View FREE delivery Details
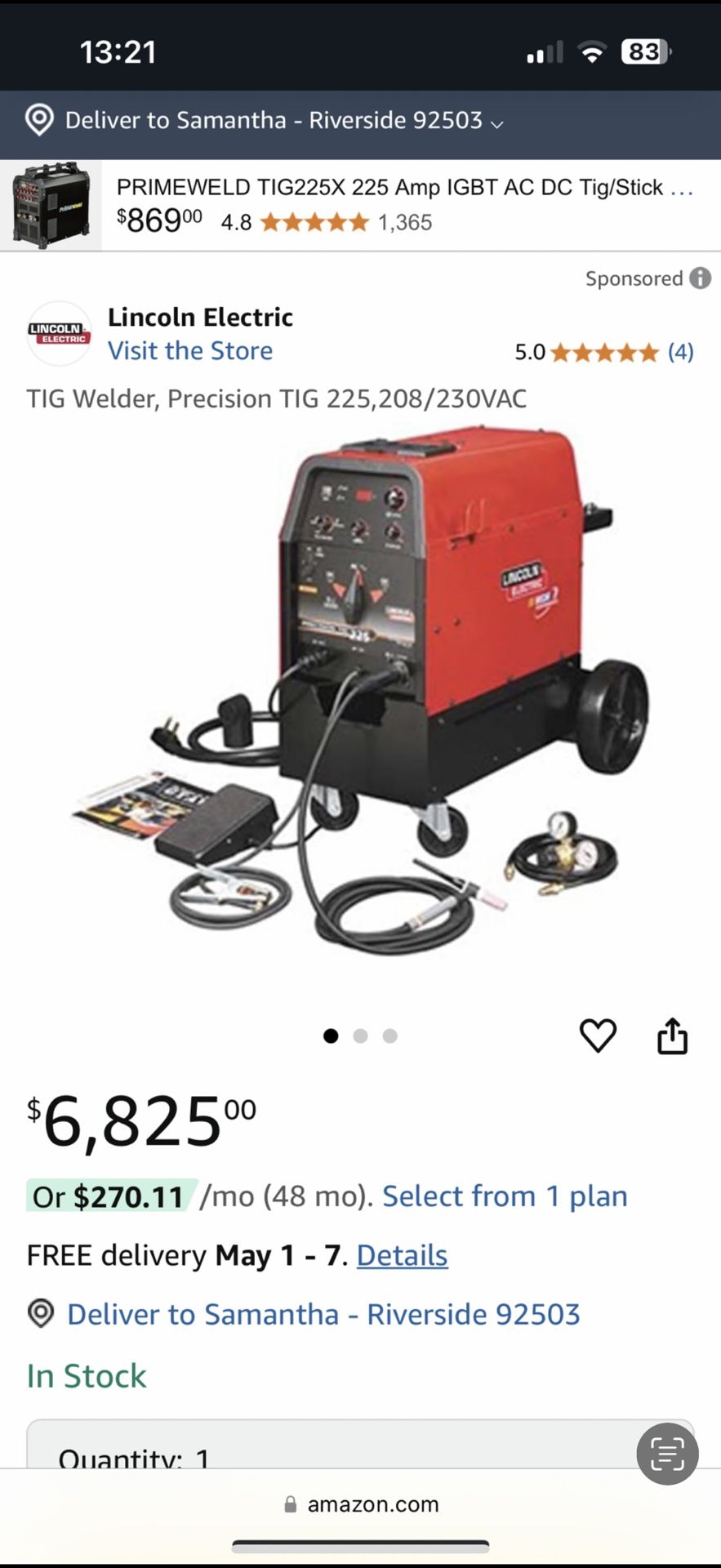Image resolution: width=721 pixels, height=1568 pixels. (x=402, y=1255)
